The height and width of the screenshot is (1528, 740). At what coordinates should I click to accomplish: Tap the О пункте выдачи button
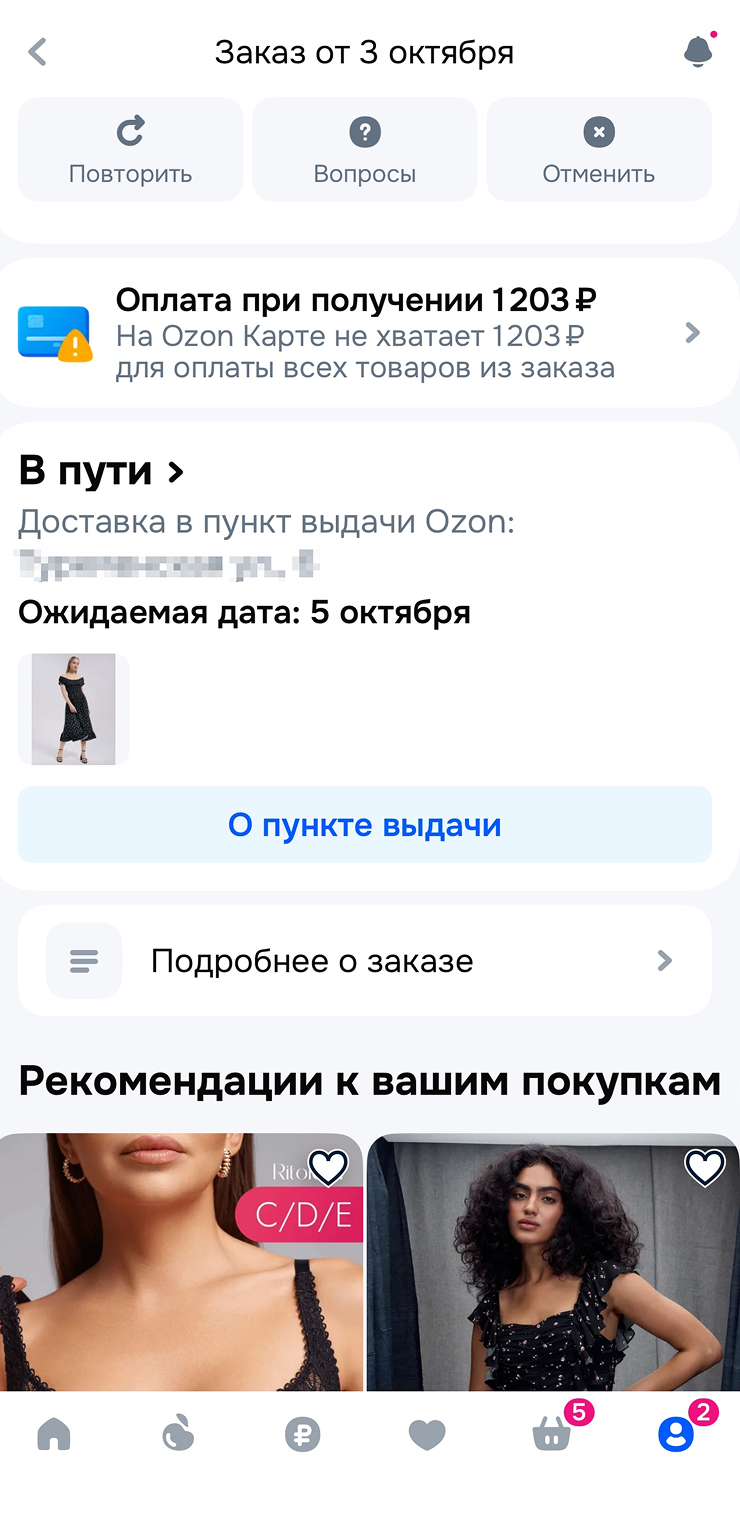365,825
